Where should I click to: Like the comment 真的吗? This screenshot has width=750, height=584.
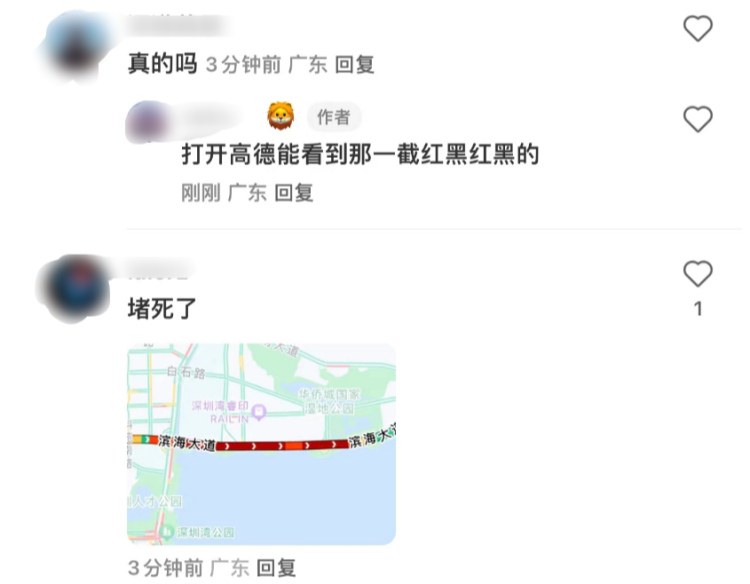pos(697,29)
